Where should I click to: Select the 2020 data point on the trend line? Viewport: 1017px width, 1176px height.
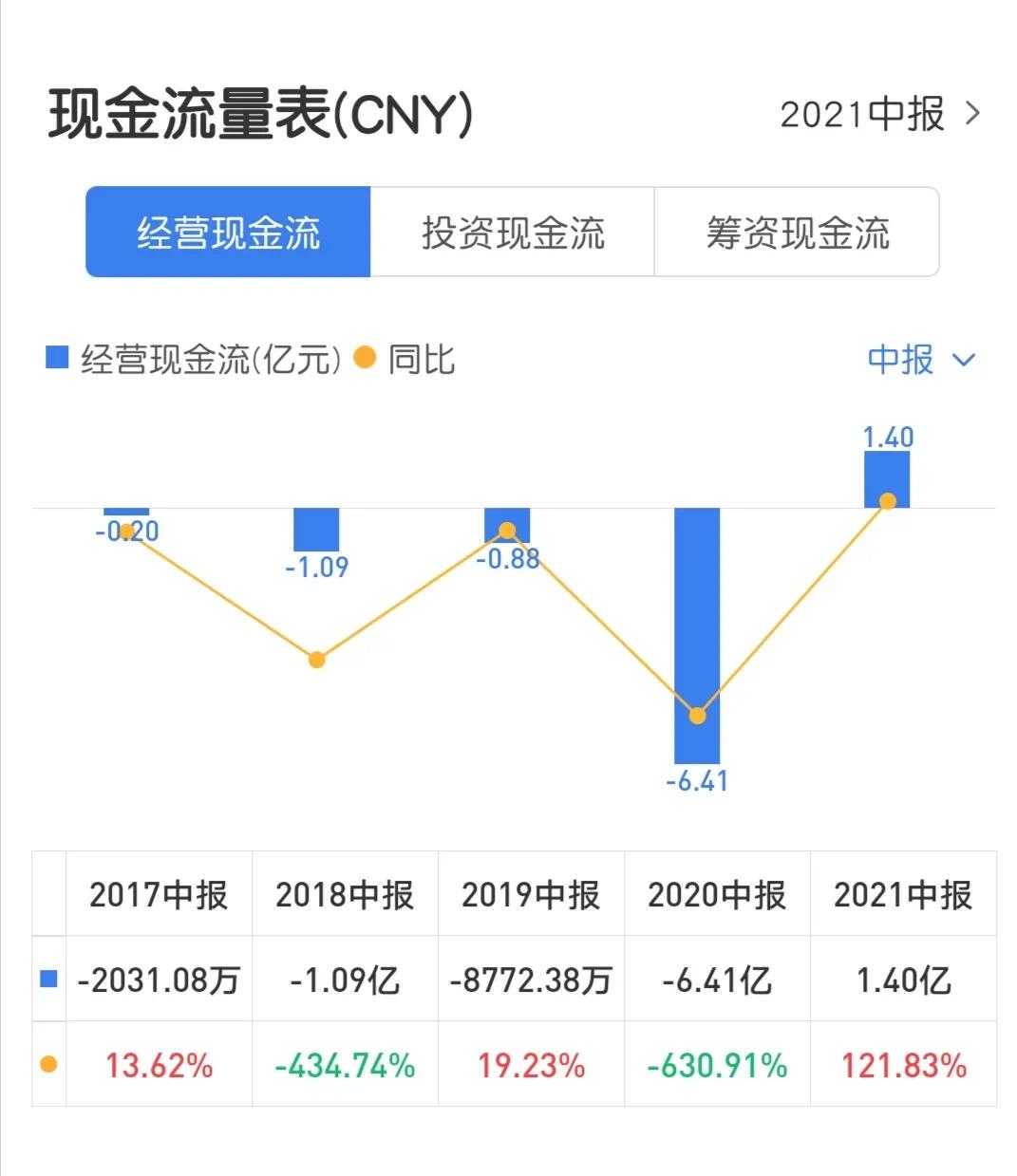tap(698, 716)
